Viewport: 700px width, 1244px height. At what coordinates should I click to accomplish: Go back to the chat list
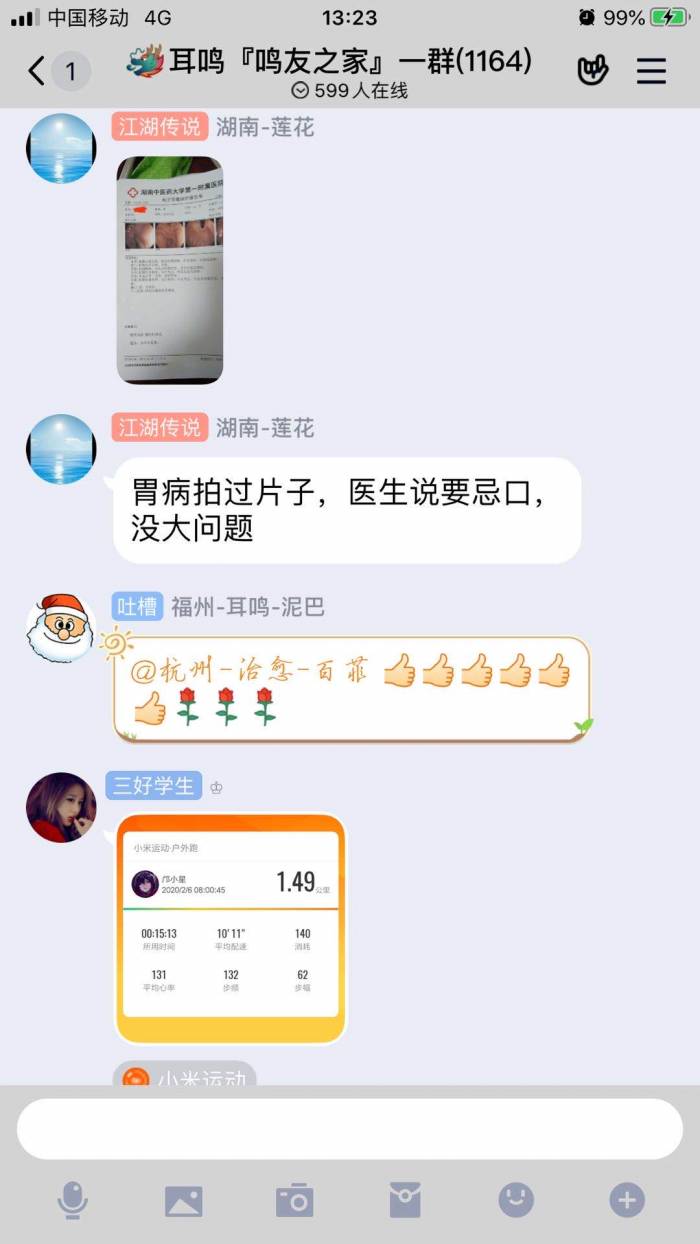37,71
